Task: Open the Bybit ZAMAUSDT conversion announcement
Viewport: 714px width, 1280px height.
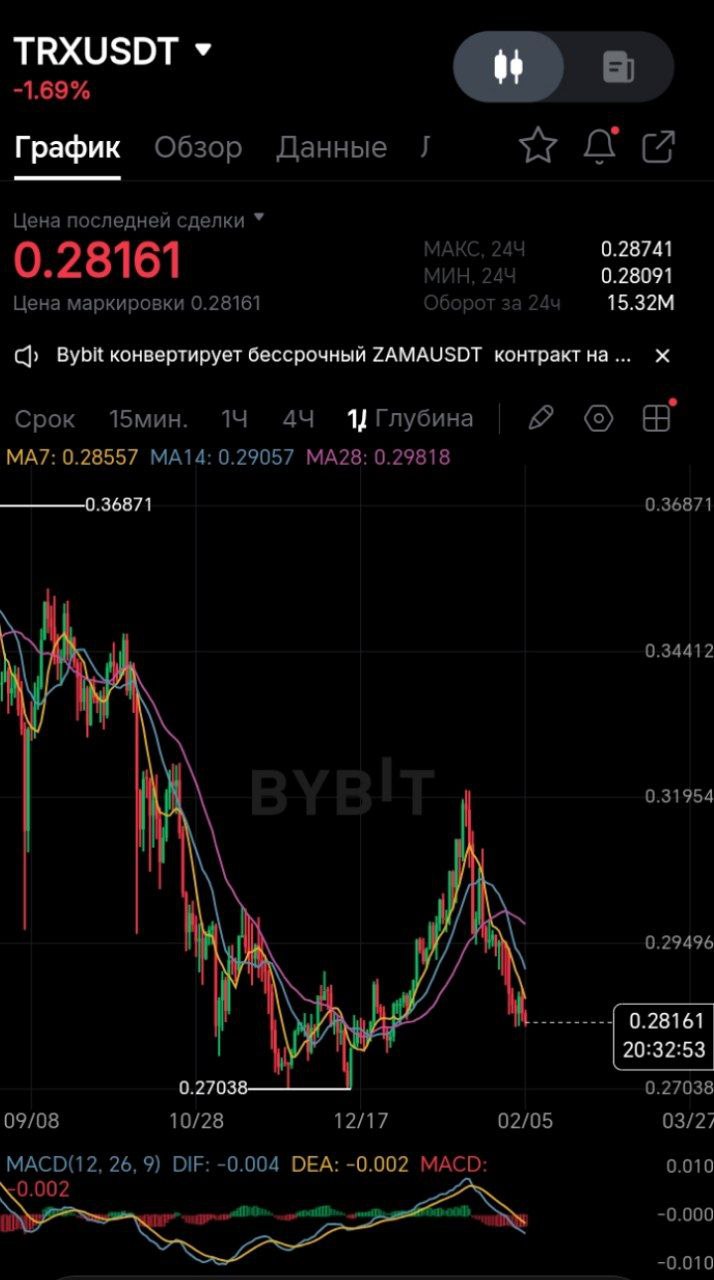Action: (x=340, y=356)
